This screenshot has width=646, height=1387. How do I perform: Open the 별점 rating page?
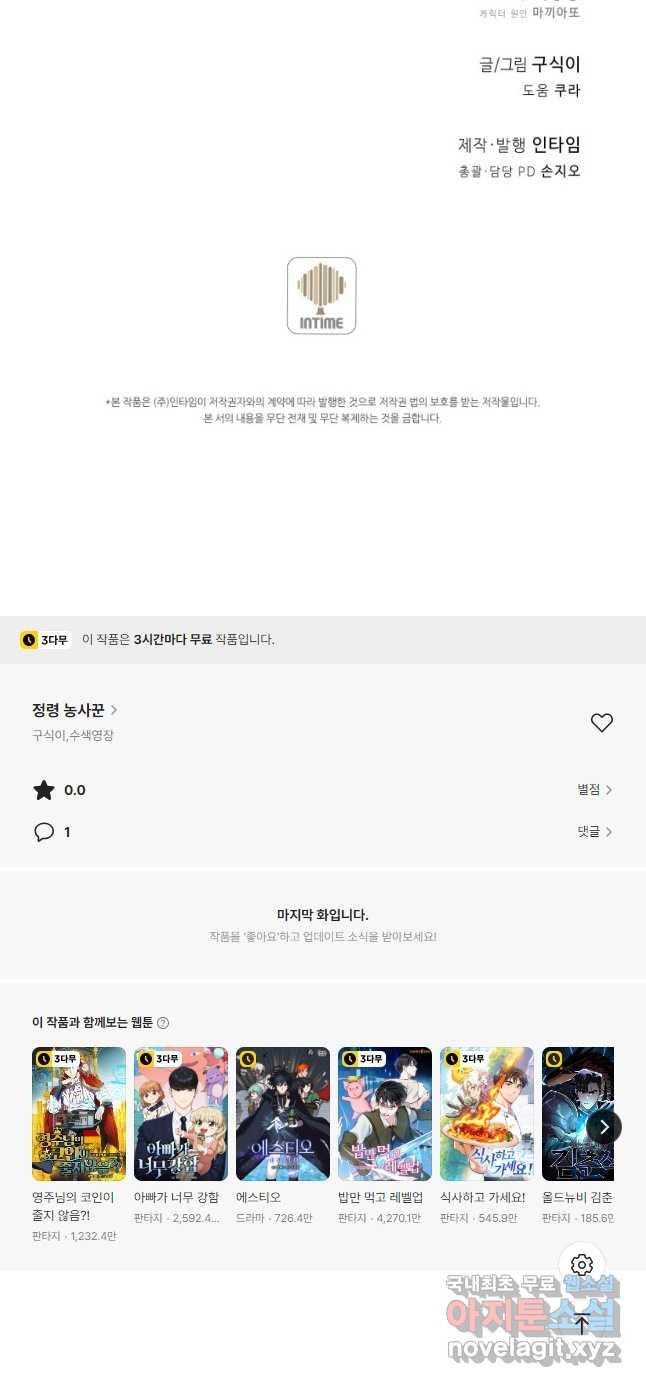click(x=594, y=790)
